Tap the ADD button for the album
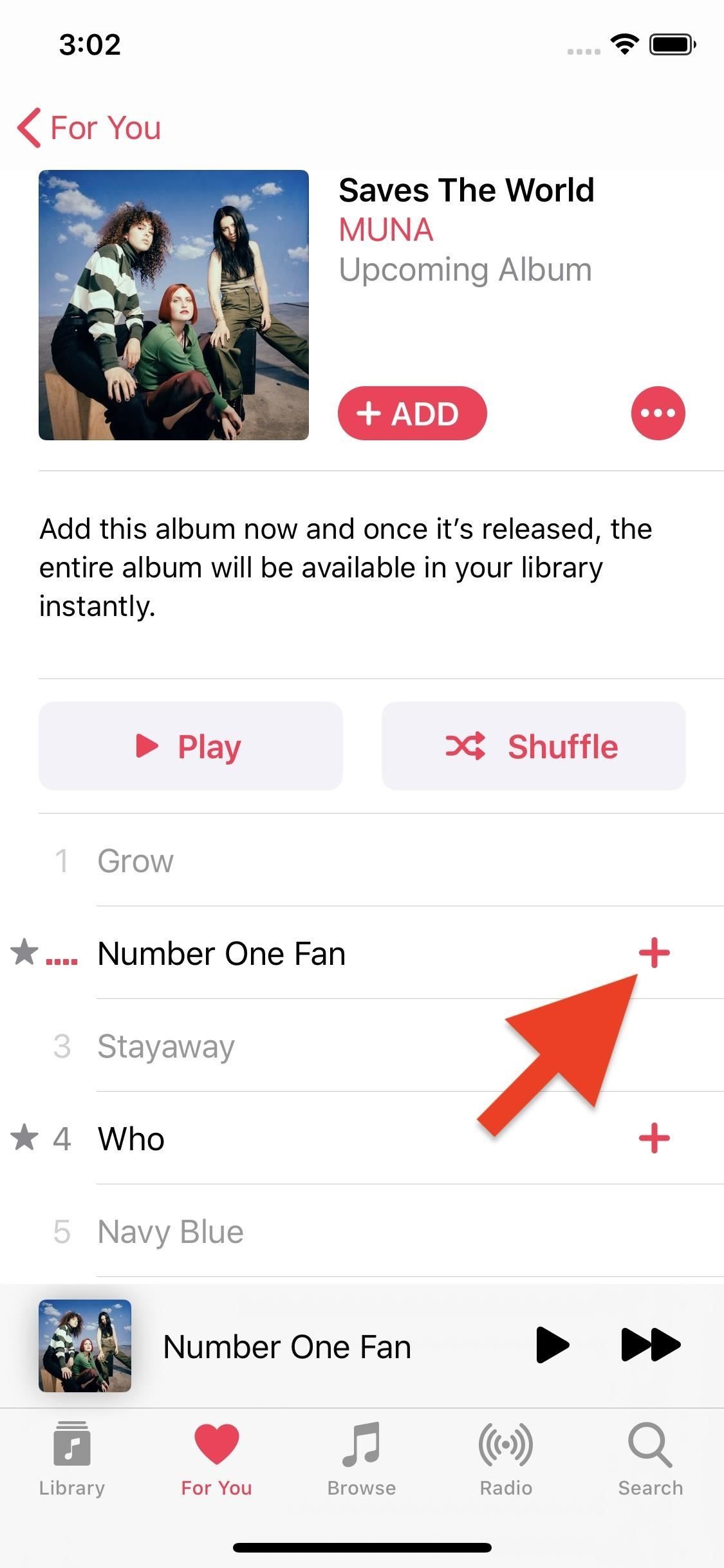The image size is (724, 1568). (413, 413)
